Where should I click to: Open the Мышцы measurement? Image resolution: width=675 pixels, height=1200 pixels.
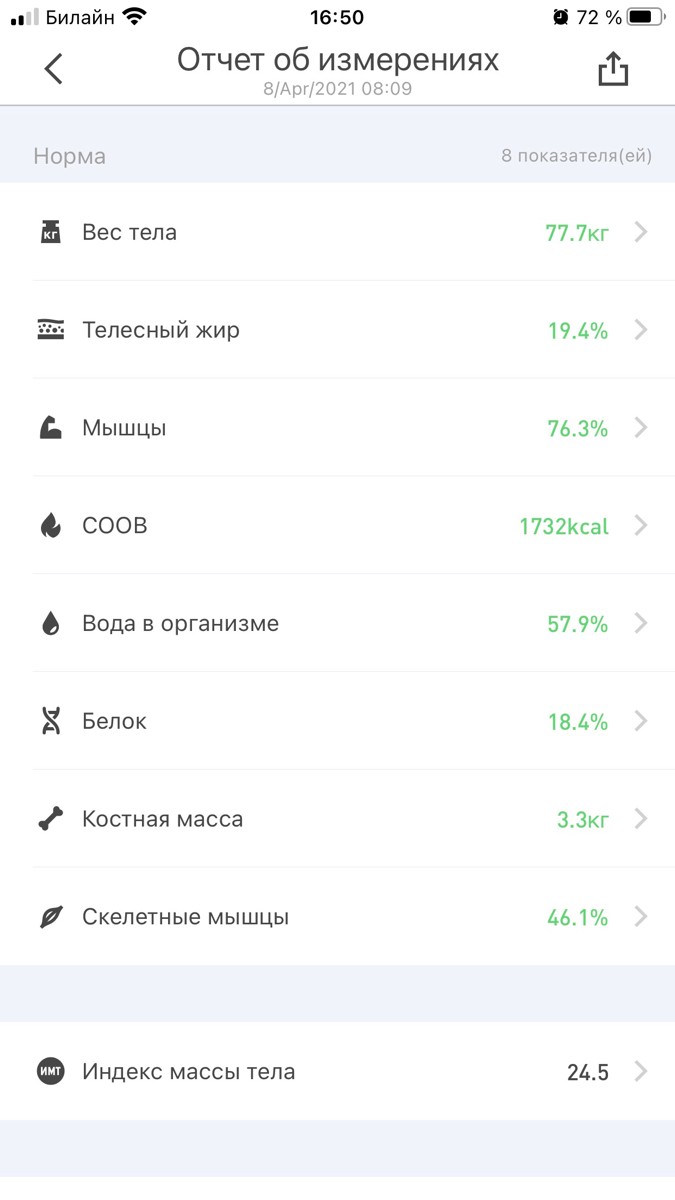point(337,428)
